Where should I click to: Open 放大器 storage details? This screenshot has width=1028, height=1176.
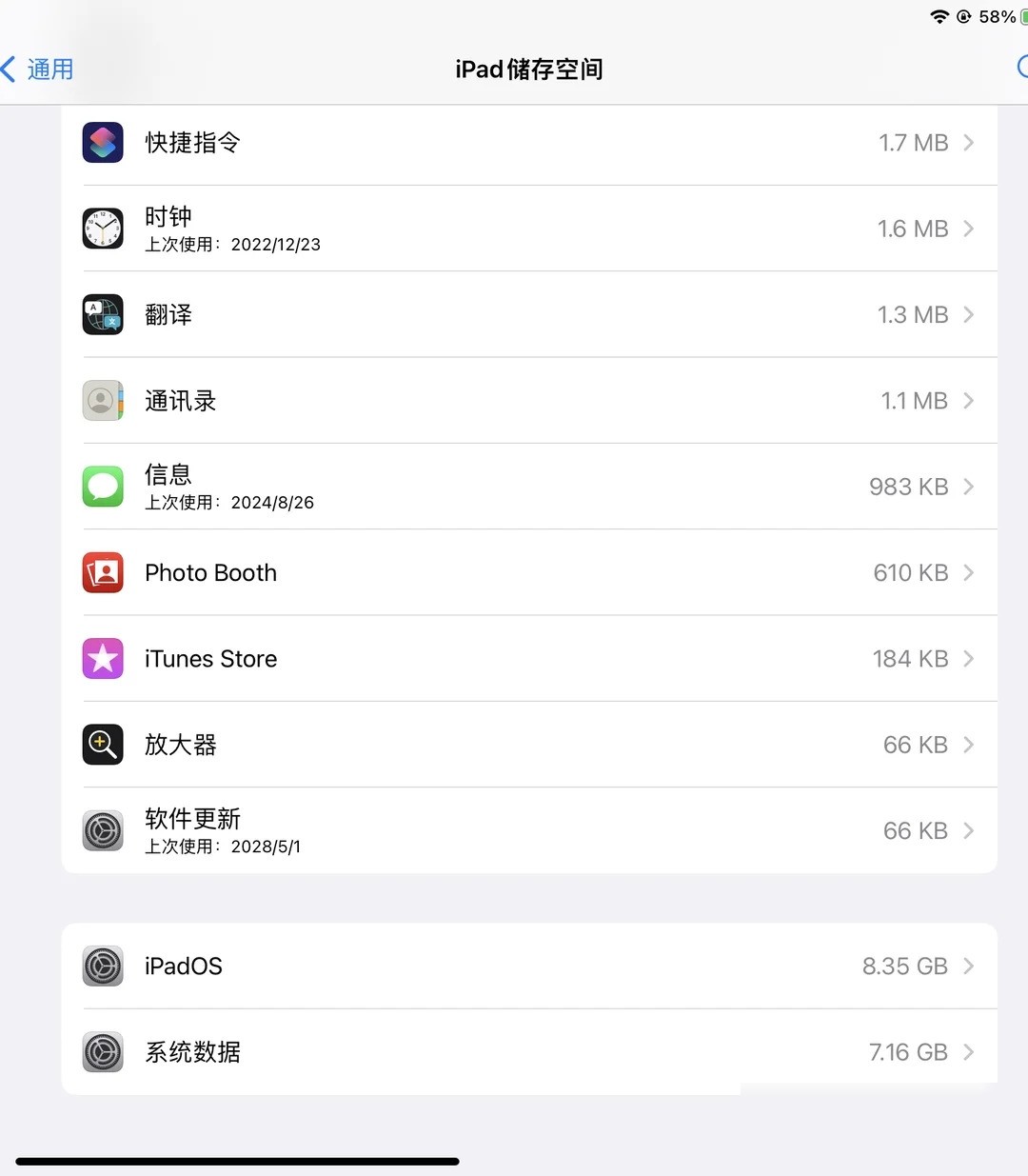529,745
